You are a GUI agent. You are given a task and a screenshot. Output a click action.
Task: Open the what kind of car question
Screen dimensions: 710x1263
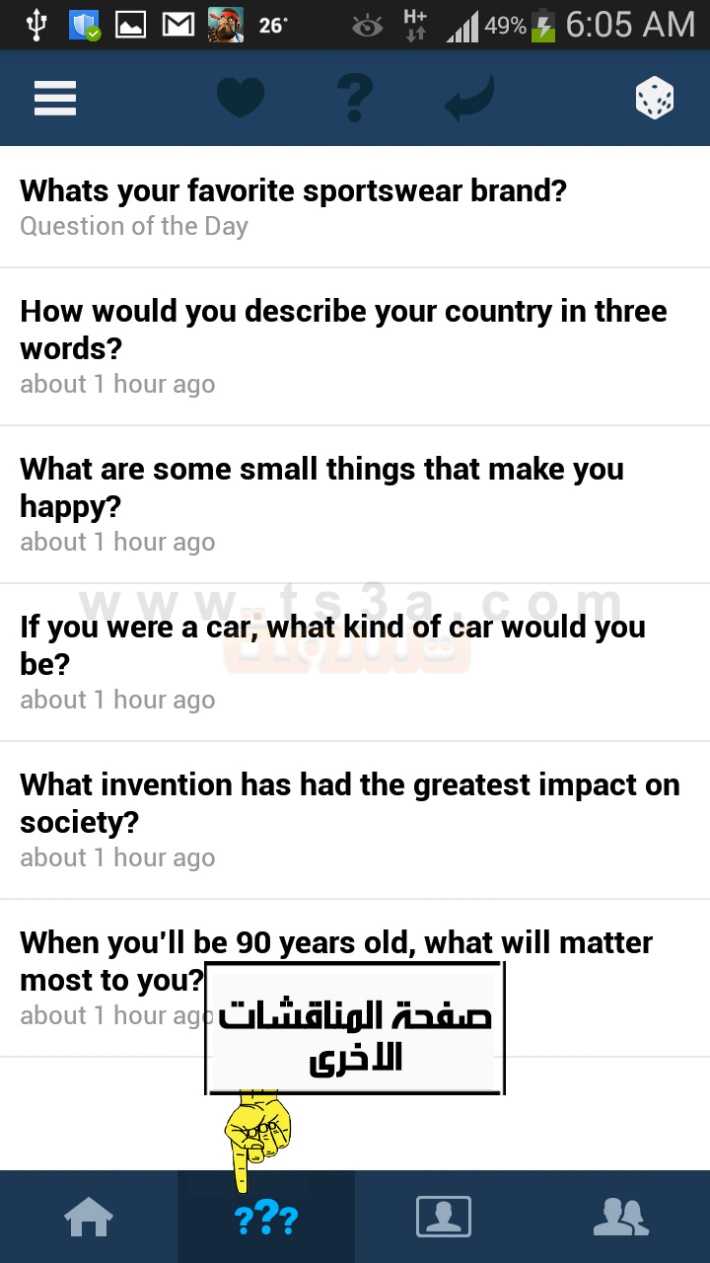pyautogui.click(x=355, y=663)
